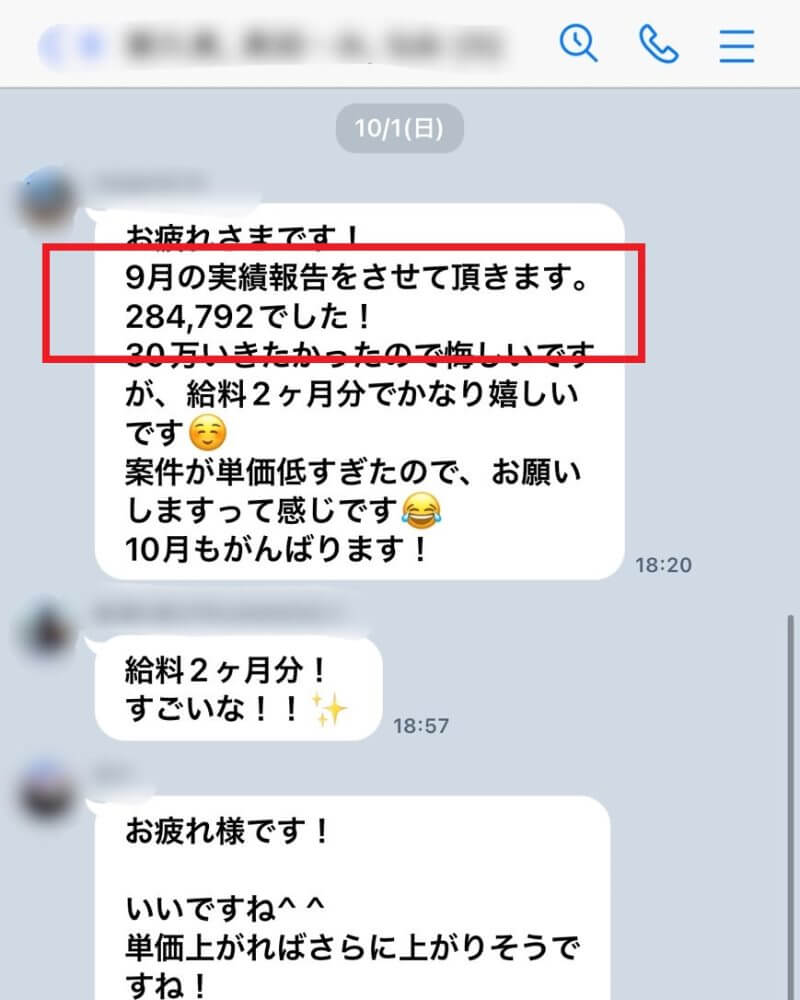Open the hamburger chat menu
Viewport: 800px width, 1000px height.
pyautogui.click(x=737, y=46)
